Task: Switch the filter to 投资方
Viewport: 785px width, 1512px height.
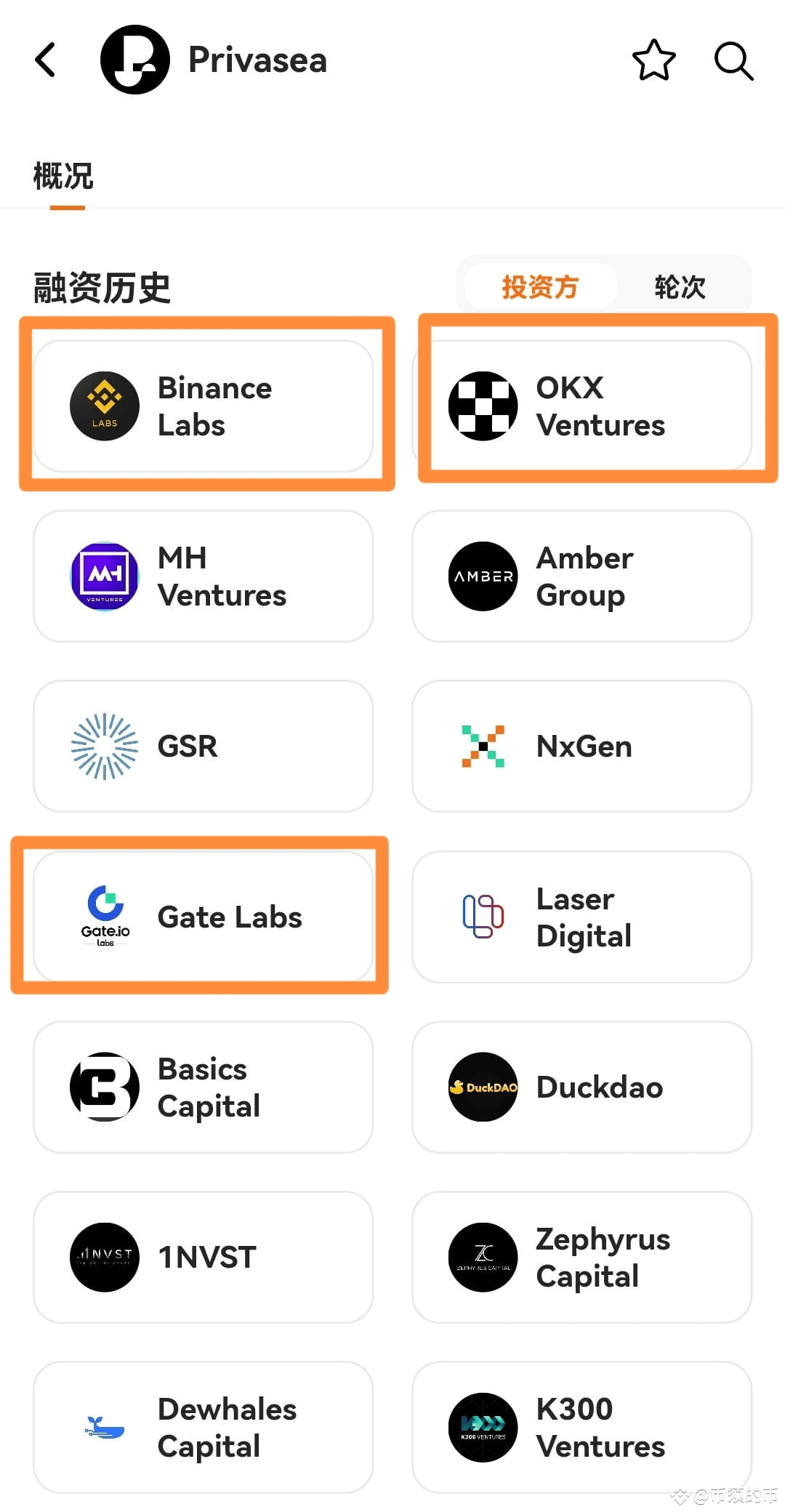Action: (538, 286)
